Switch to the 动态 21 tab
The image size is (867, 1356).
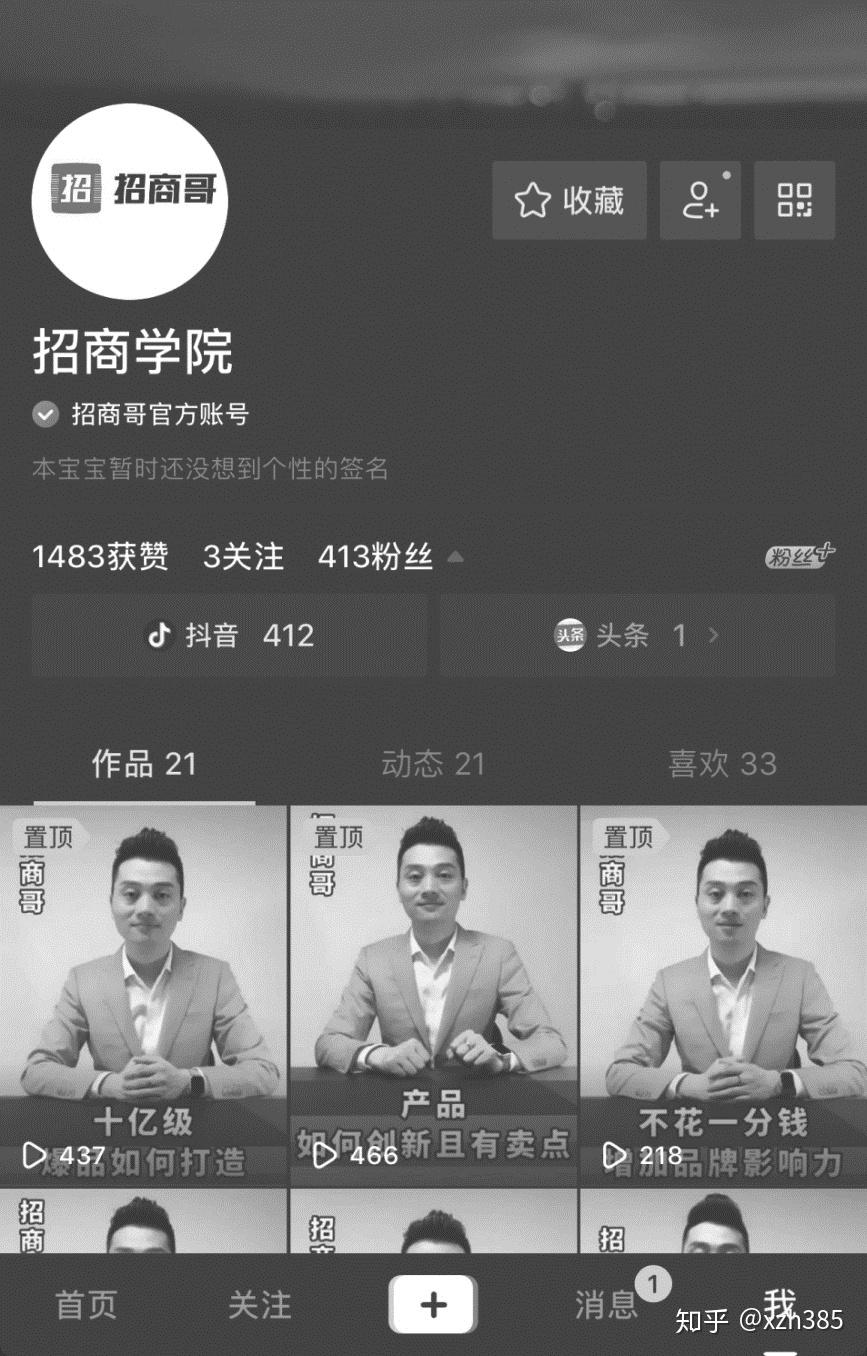433,765
